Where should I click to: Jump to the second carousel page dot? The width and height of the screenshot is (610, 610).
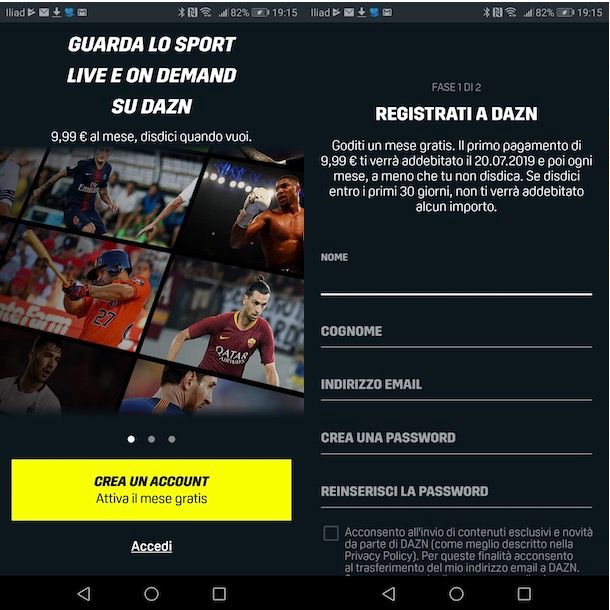pyautogui.click(x=151, y=439)
